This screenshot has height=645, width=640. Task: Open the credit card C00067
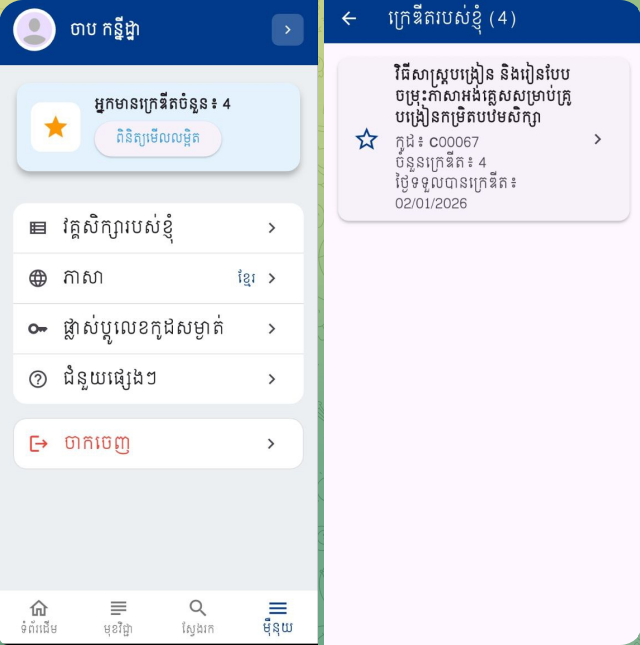pyautogui.click(x=484, y=139)
